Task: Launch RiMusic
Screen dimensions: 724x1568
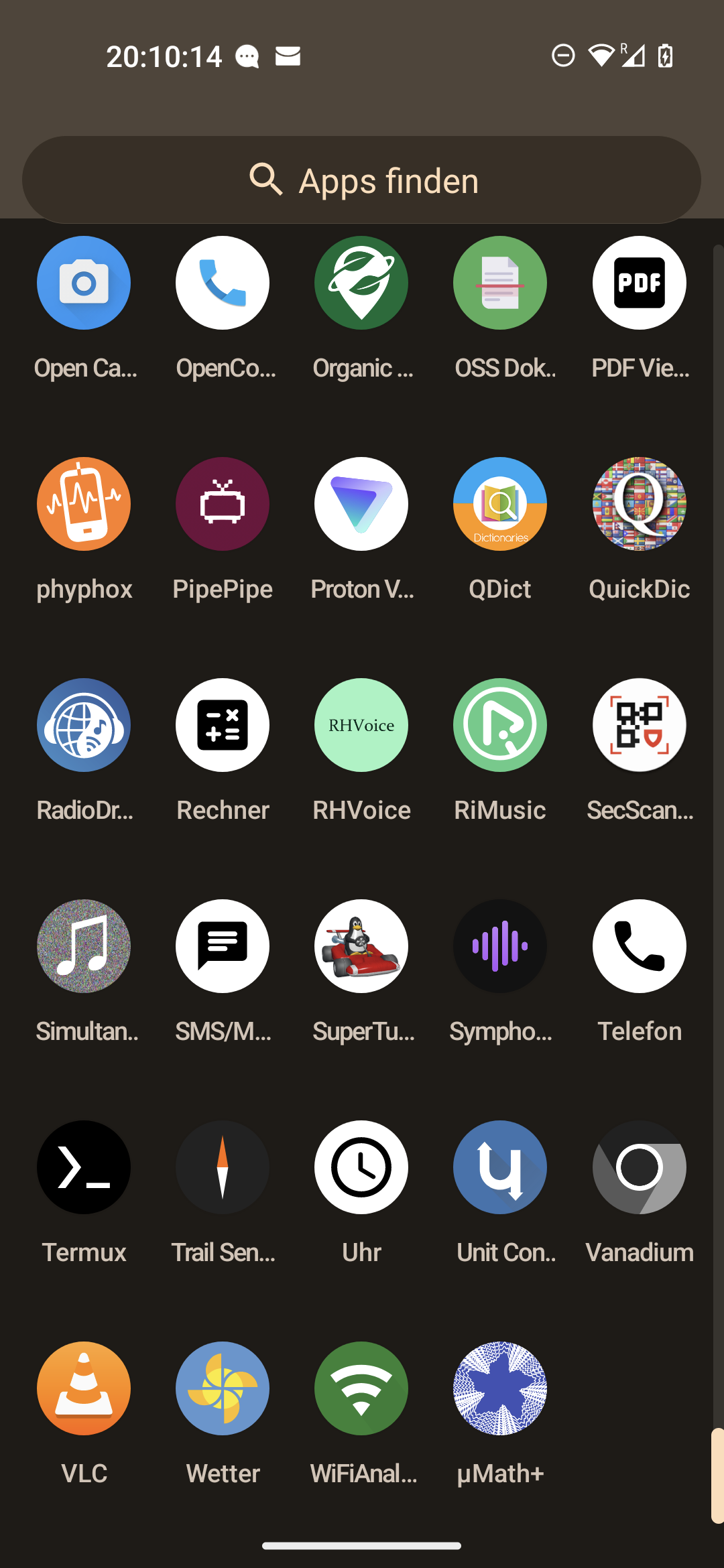Action: (499, 725)
